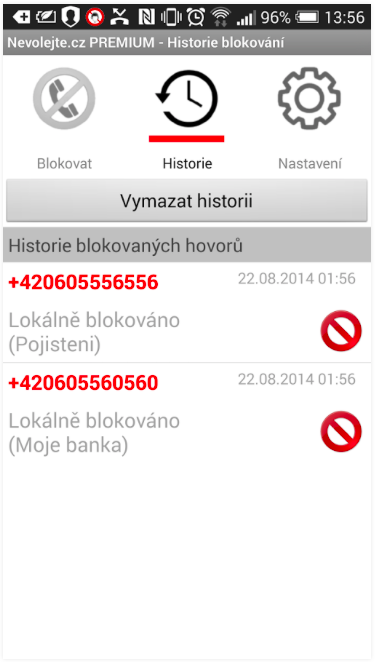This screenshot has height=662, width=375.
Task: Tap the block icon next to Moje banka
Action: pyautogui.click(x=341, y=431)
